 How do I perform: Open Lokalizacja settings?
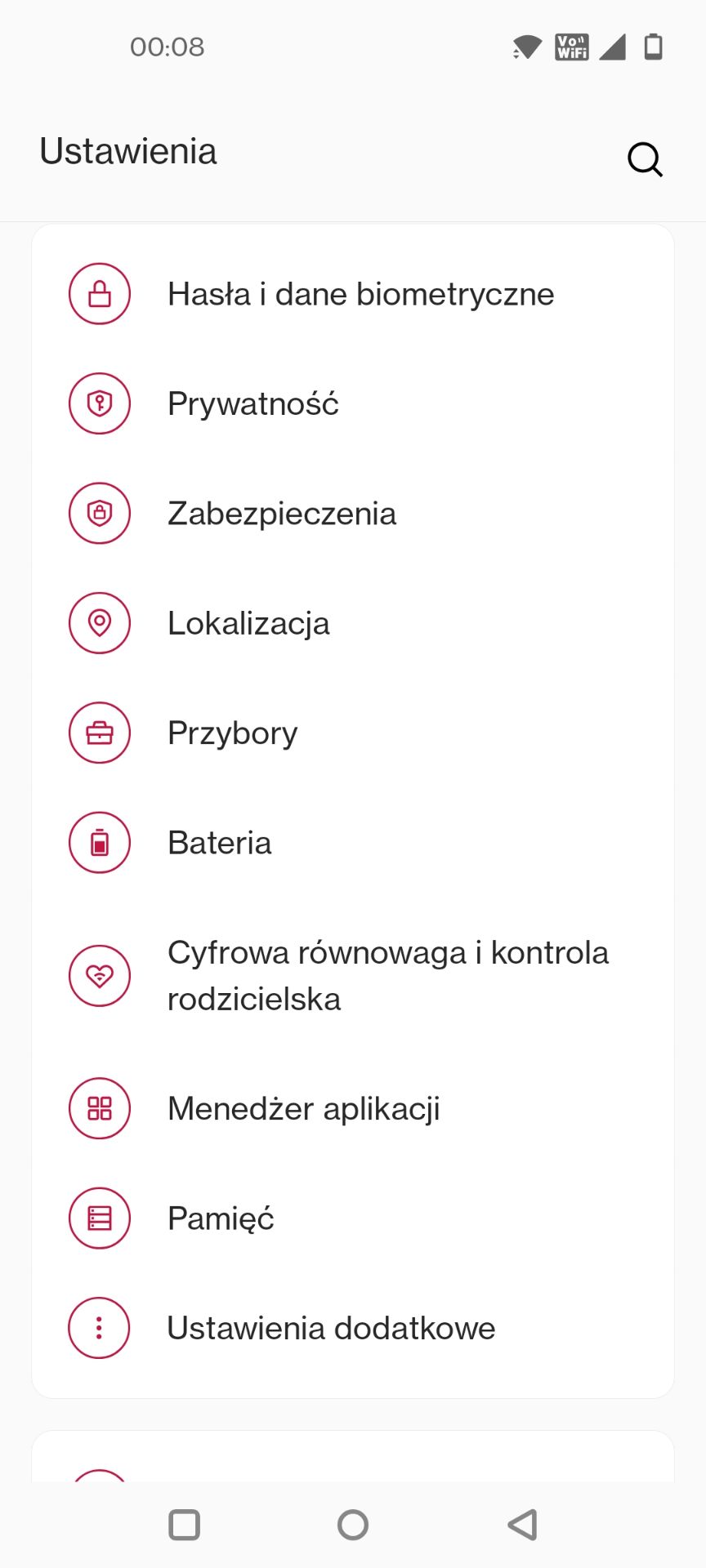click(x=248, y=623)
